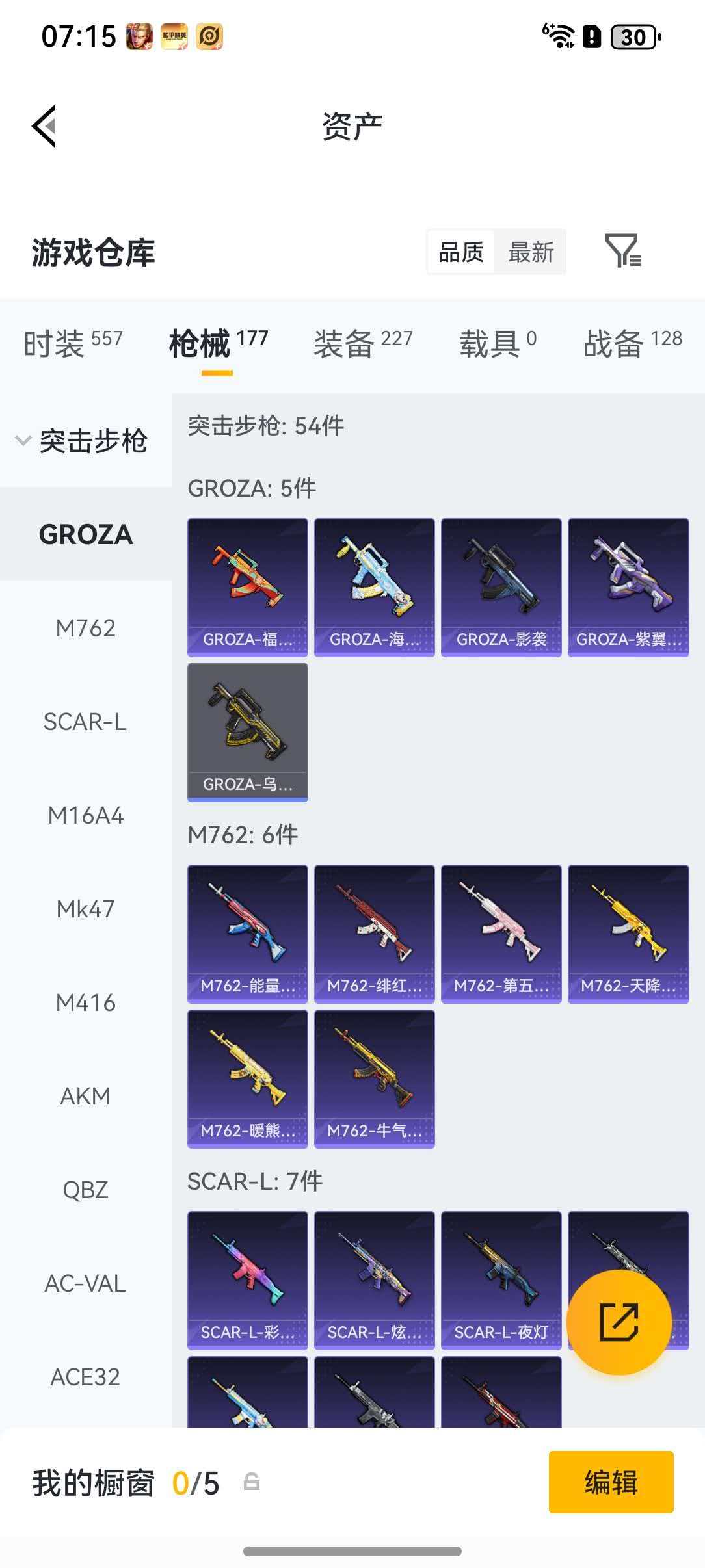Tap the 编辑 button
Viewport: 705px width, 1568px height.
click(611, 1483)
